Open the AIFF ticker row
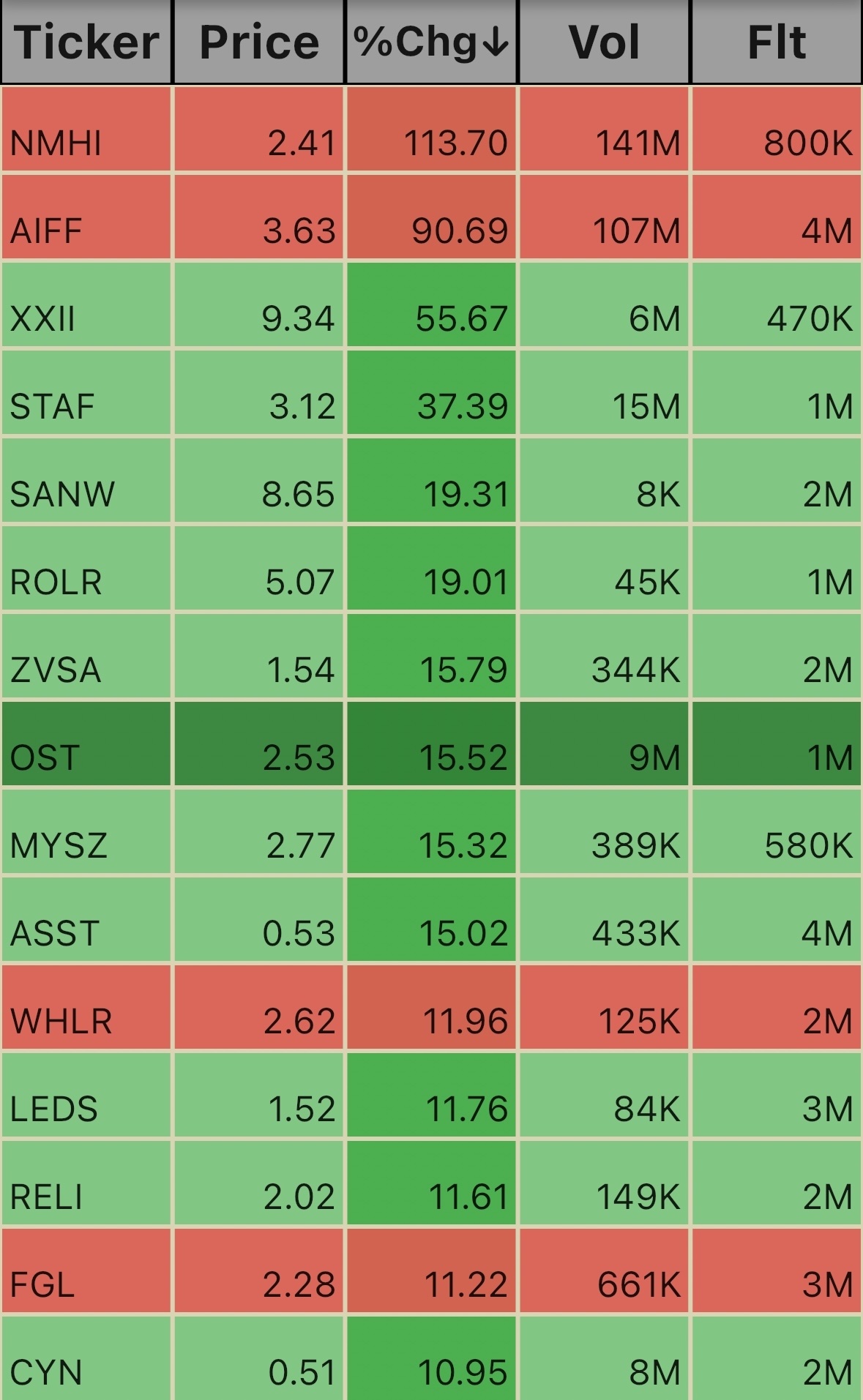 click(431, 217)
